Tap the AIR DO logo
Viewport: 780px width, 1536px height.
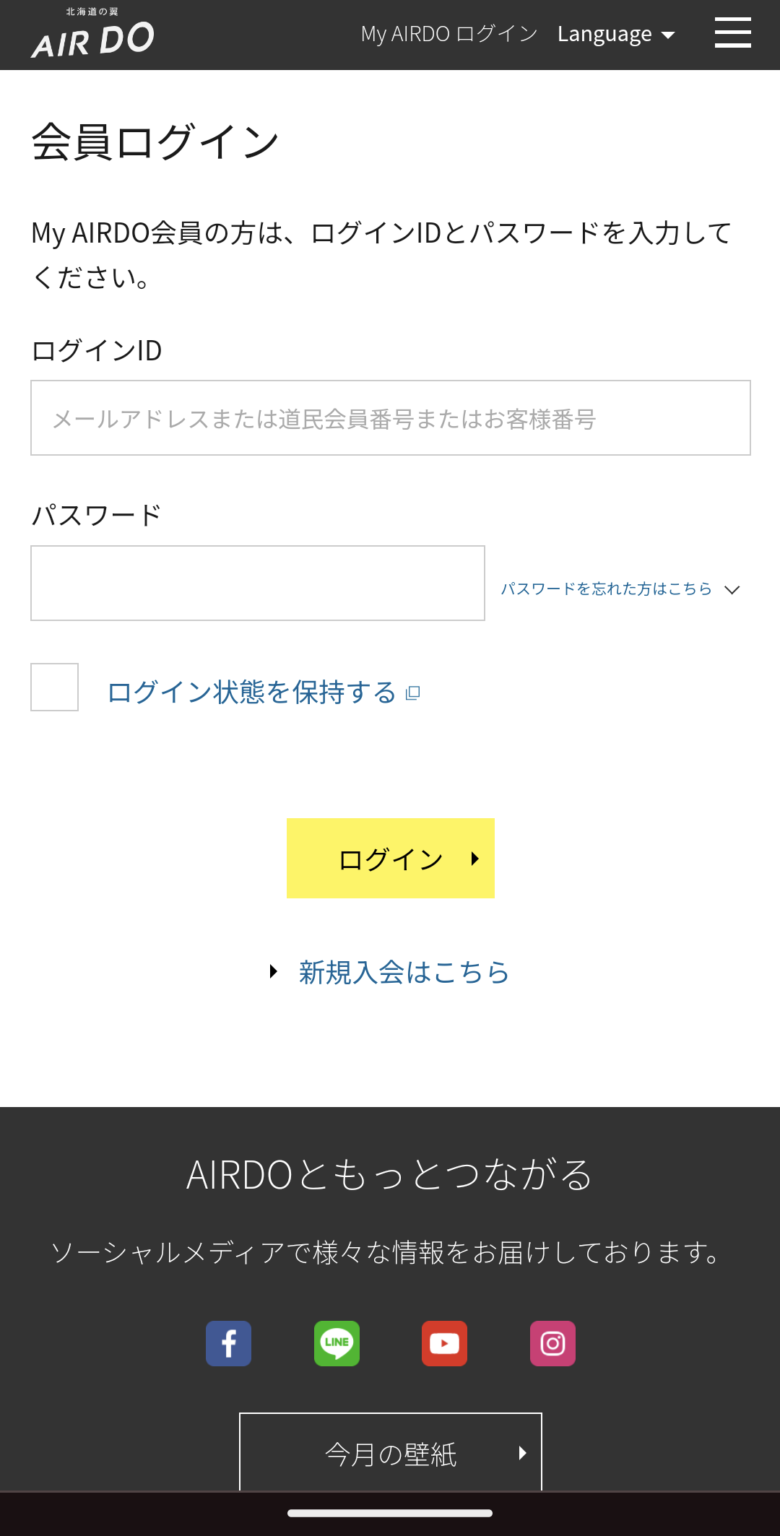click(x=93, y=34)
